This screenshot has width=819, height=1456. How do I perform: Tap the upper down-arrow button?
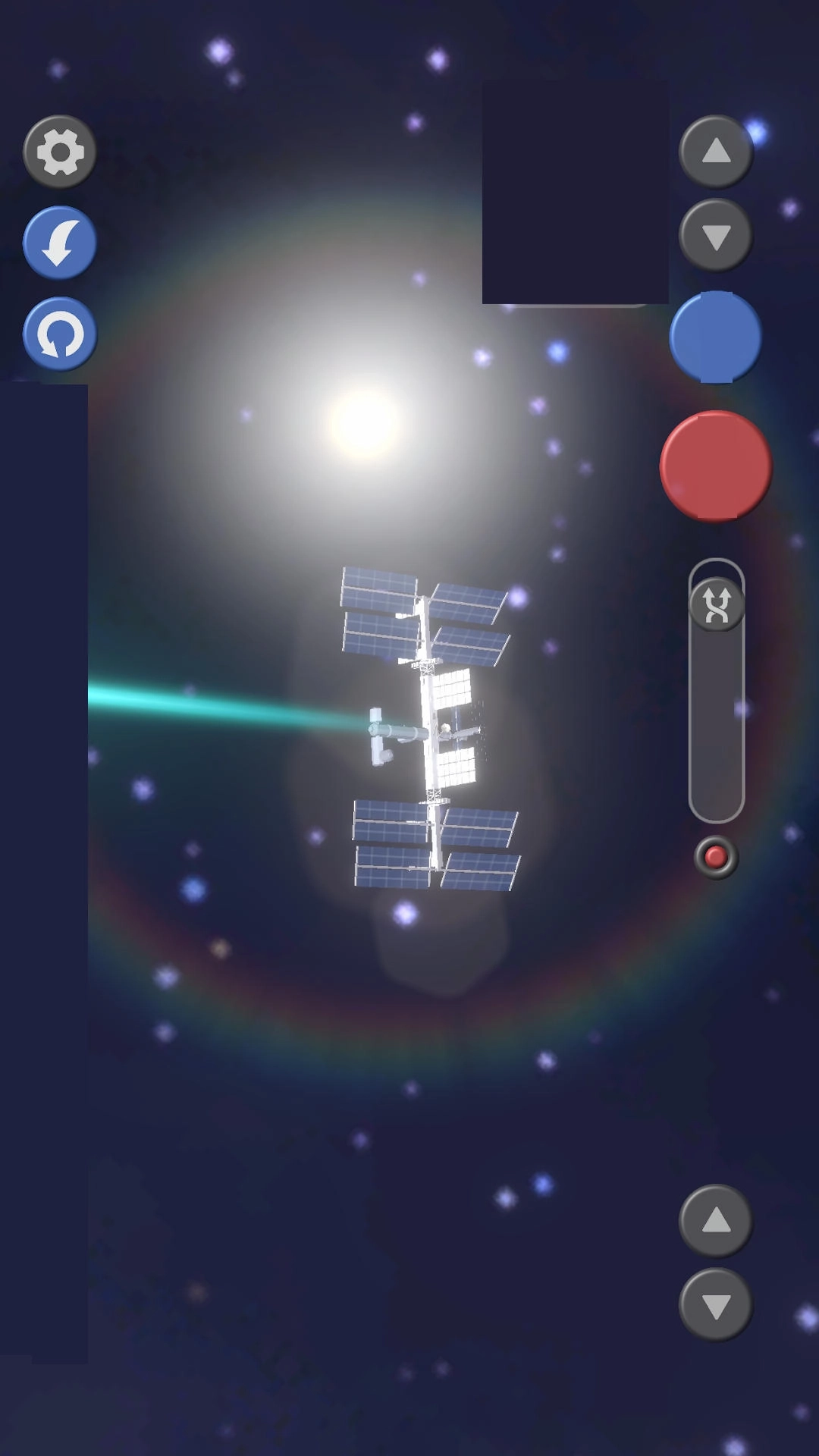click(716, 236)
